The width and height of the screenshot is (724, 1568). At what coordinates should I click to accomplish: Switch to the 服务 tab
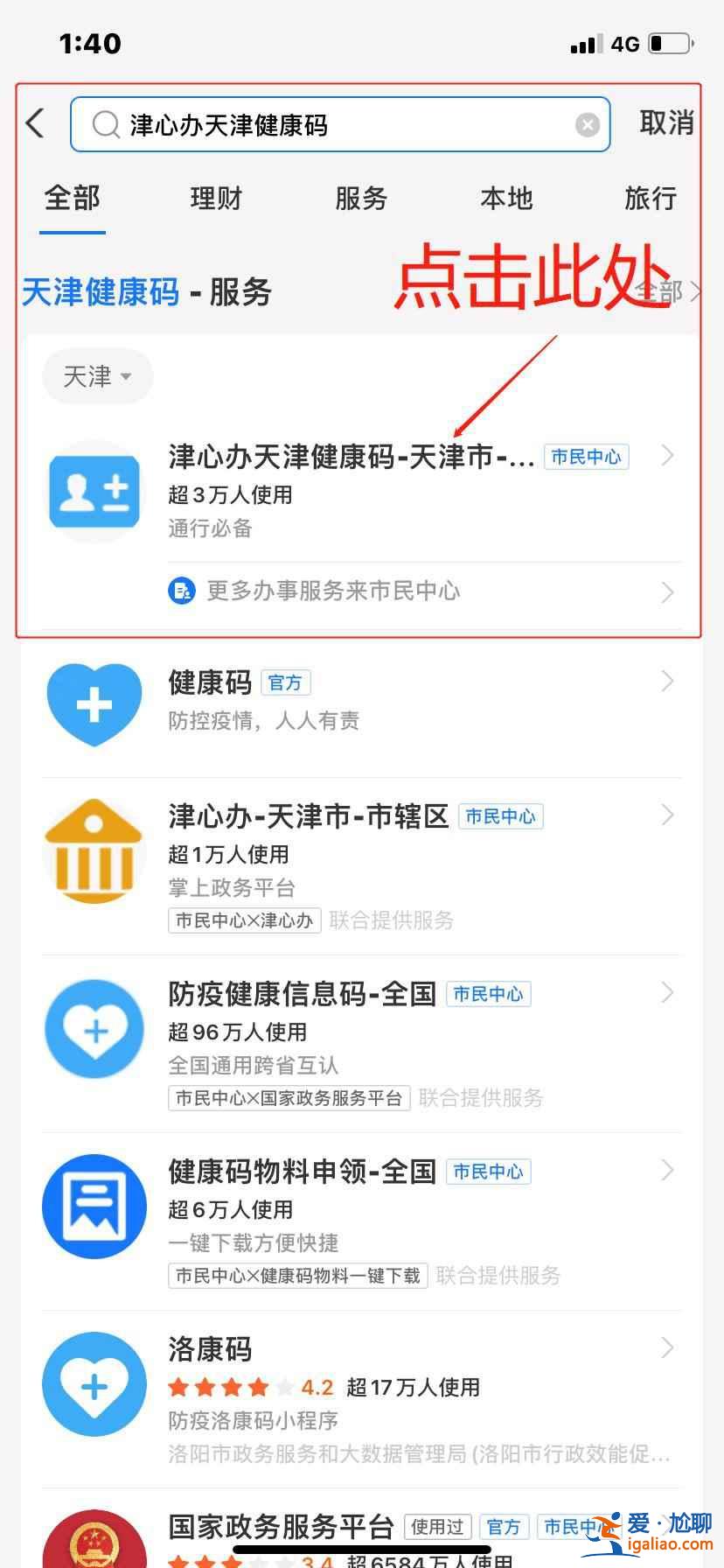click(361, 199)
